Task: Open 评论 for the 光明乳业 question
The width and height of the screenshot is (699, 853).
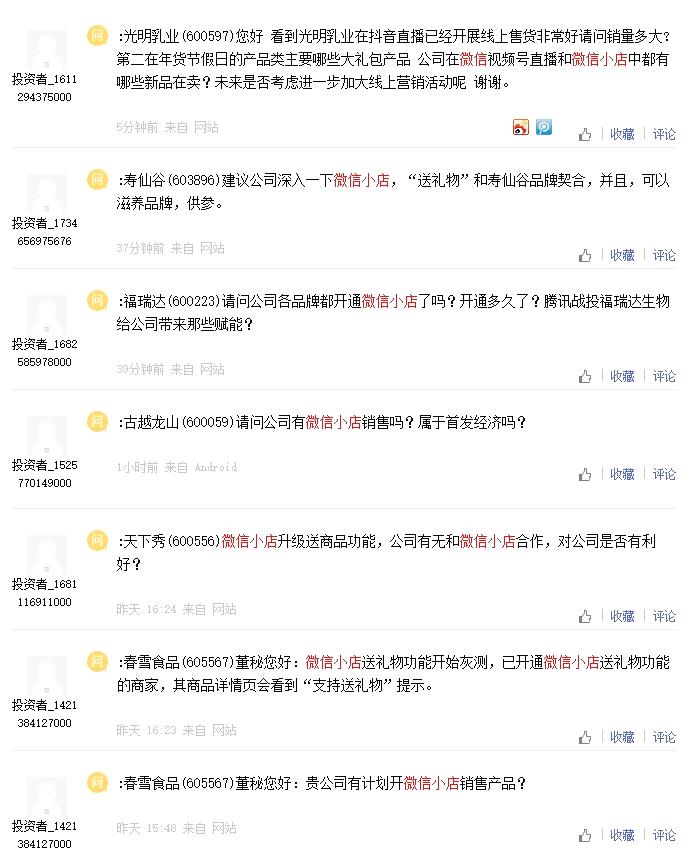Action: (664, 134)
